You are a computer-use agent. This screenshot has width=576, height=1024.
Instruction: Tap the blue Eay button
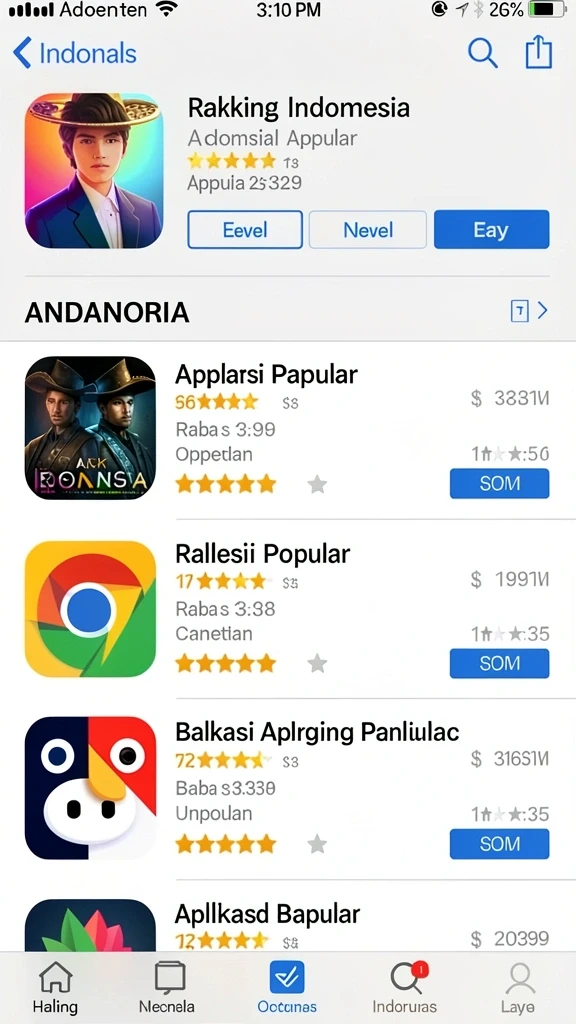[491, 230]
